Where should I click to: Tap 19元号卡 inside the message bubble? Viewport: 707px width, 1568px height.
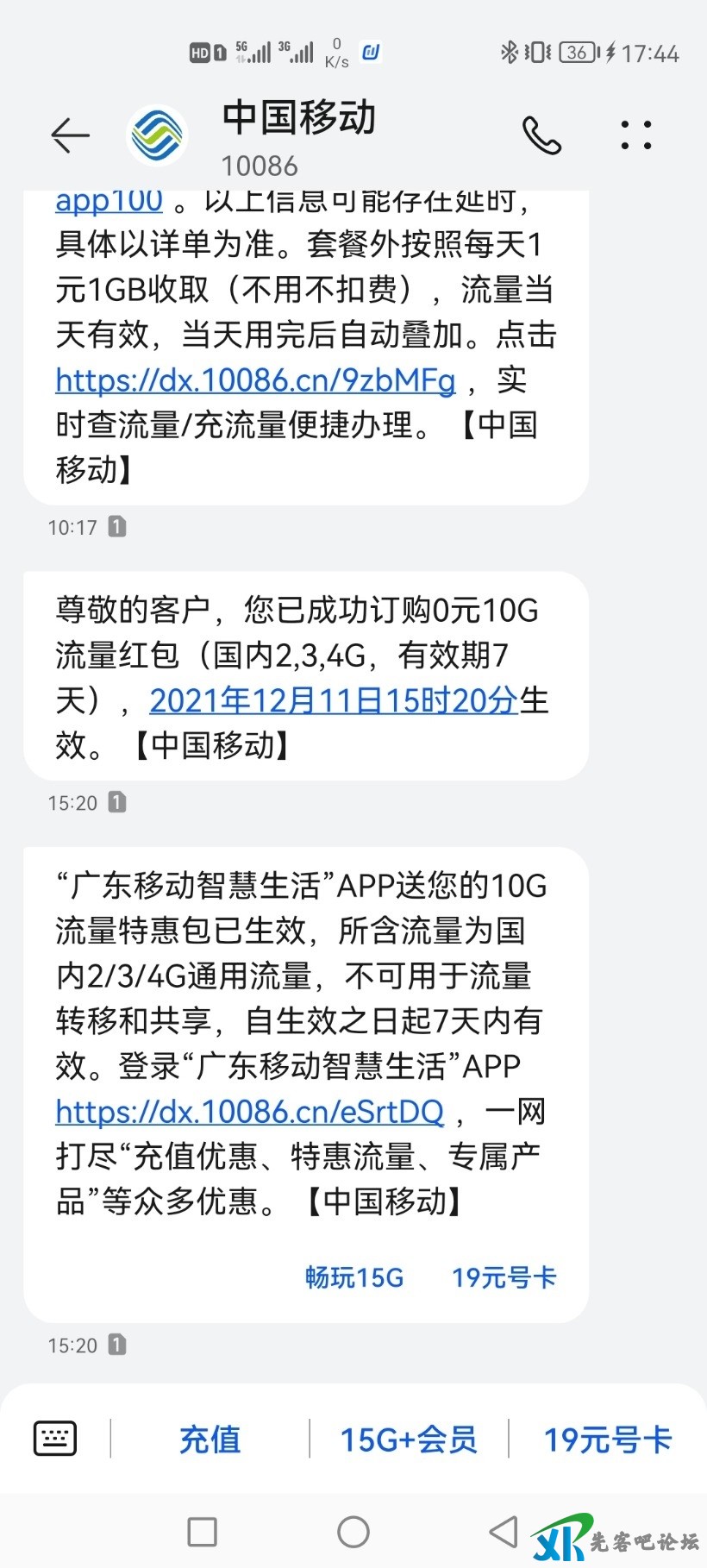point(504,1277)
